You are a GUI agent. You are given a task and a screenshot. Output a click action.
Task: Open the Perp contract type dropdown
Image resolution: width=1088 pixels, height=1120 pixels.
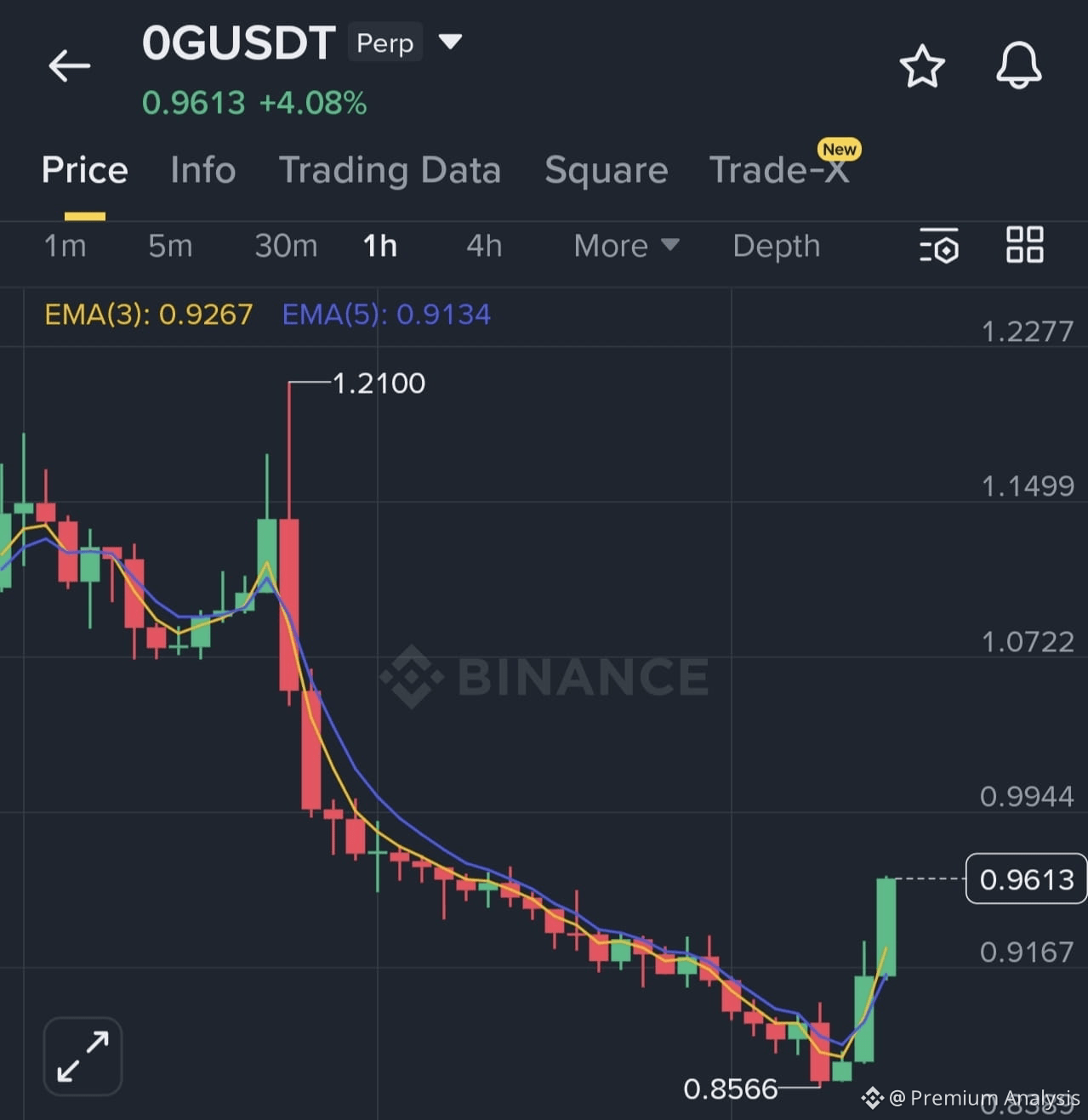point(451,42)
